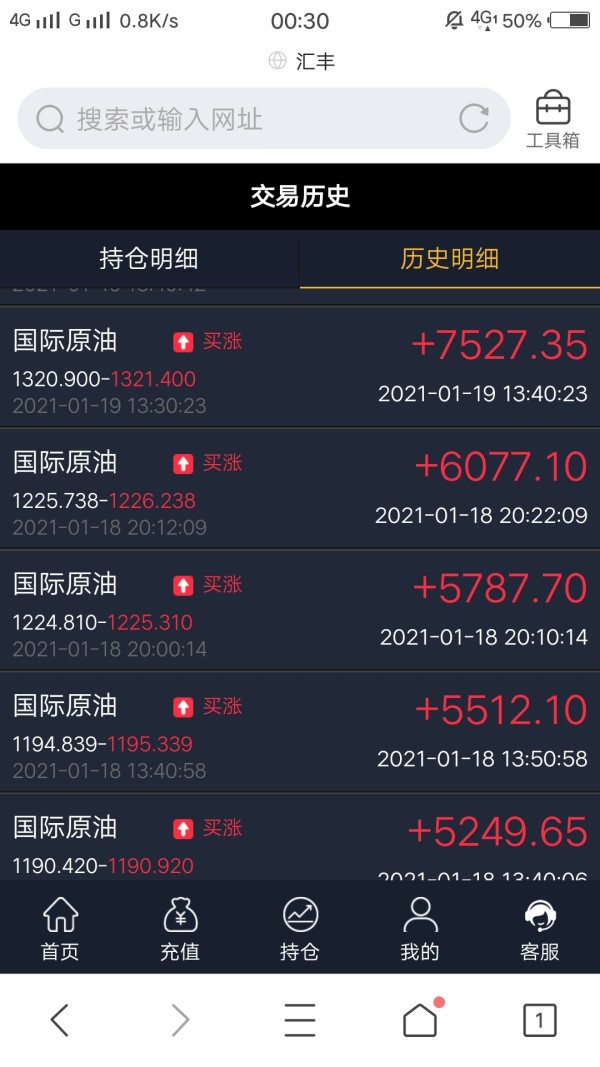This screenshot has width=600, height=1067.
Task: Open the 我的 profile tab
Action: 420,928
